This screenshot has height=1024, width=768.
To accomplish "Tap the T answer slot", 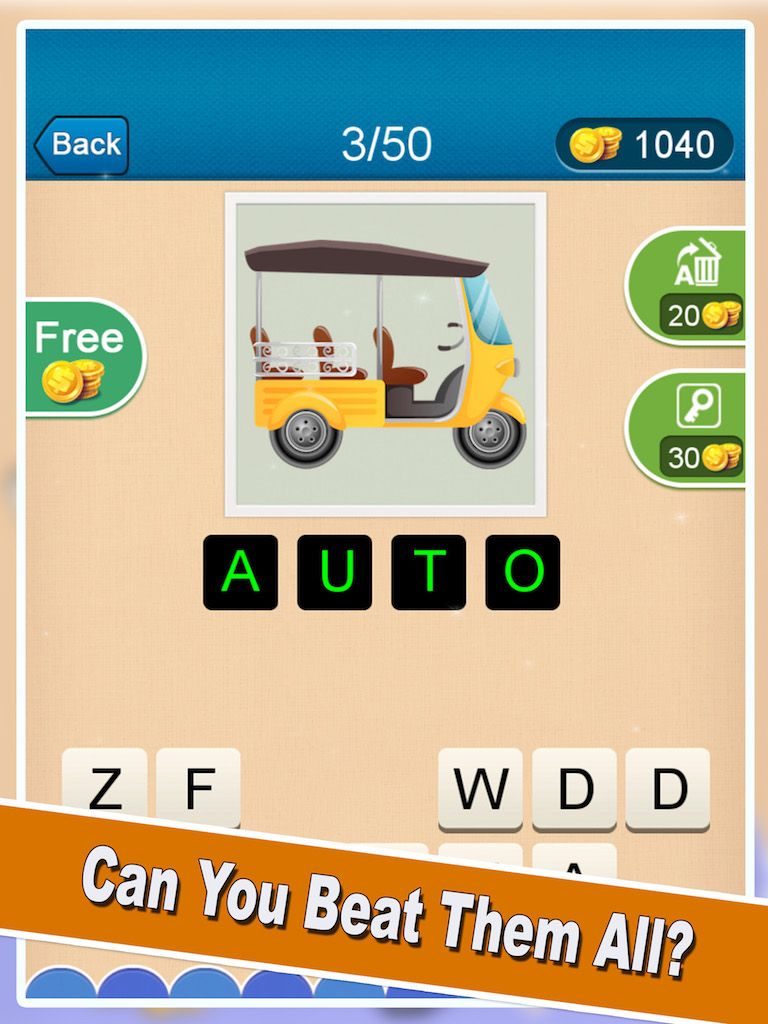I will point(428,572).
